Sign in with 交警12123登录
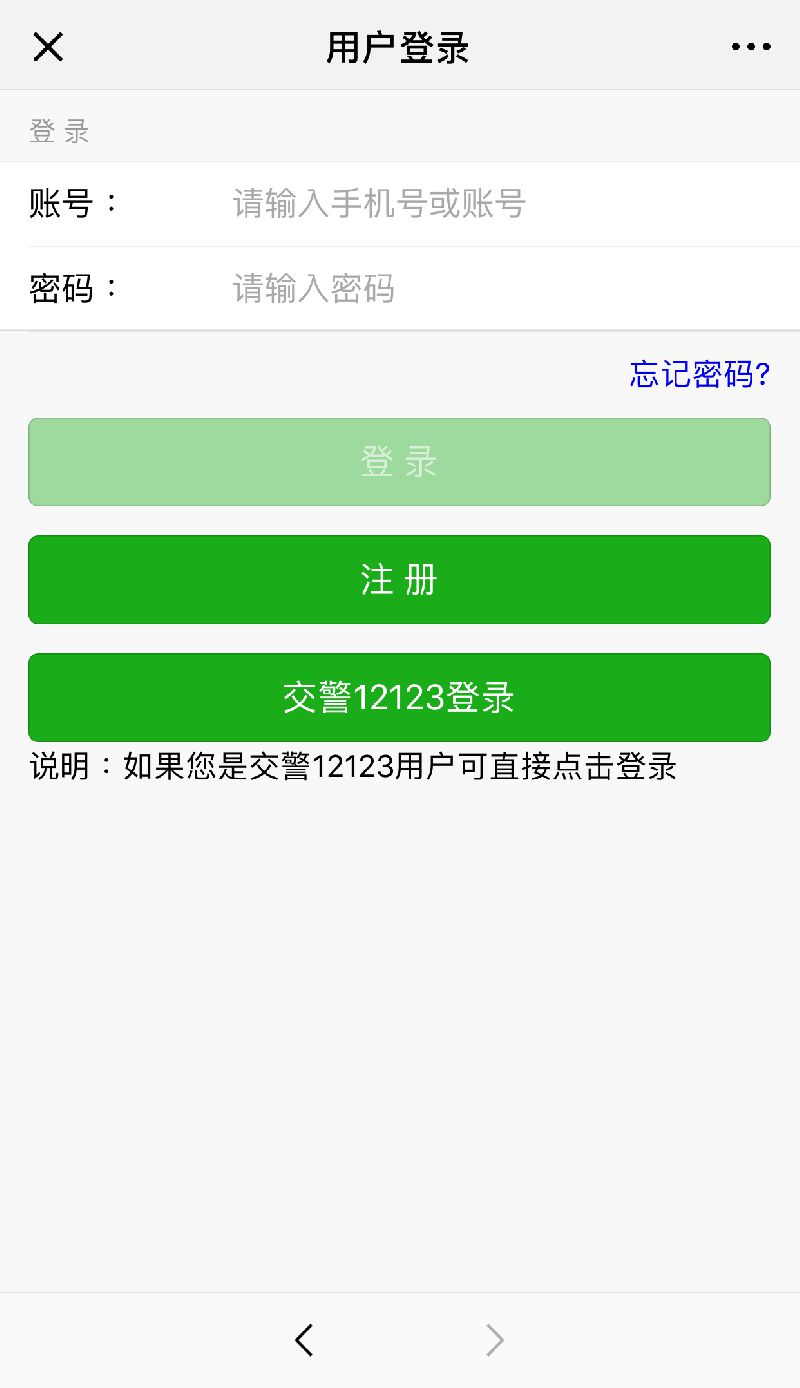 pos(399,697)
